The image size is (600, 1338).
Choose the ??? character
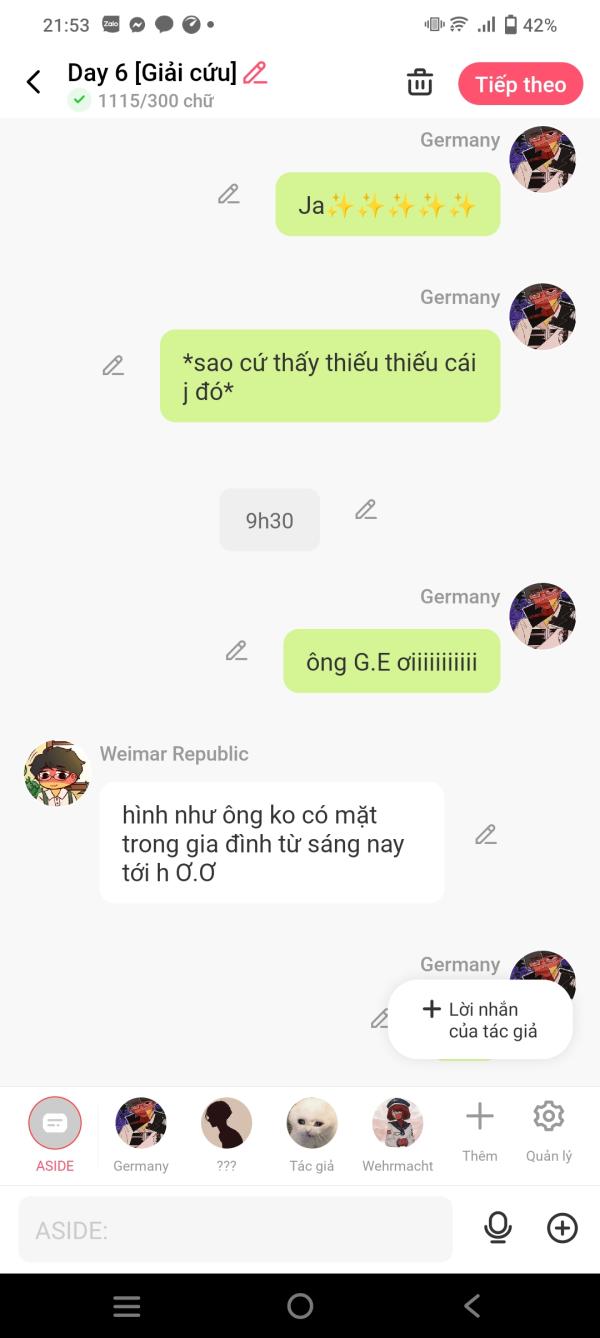(226, 1134)
